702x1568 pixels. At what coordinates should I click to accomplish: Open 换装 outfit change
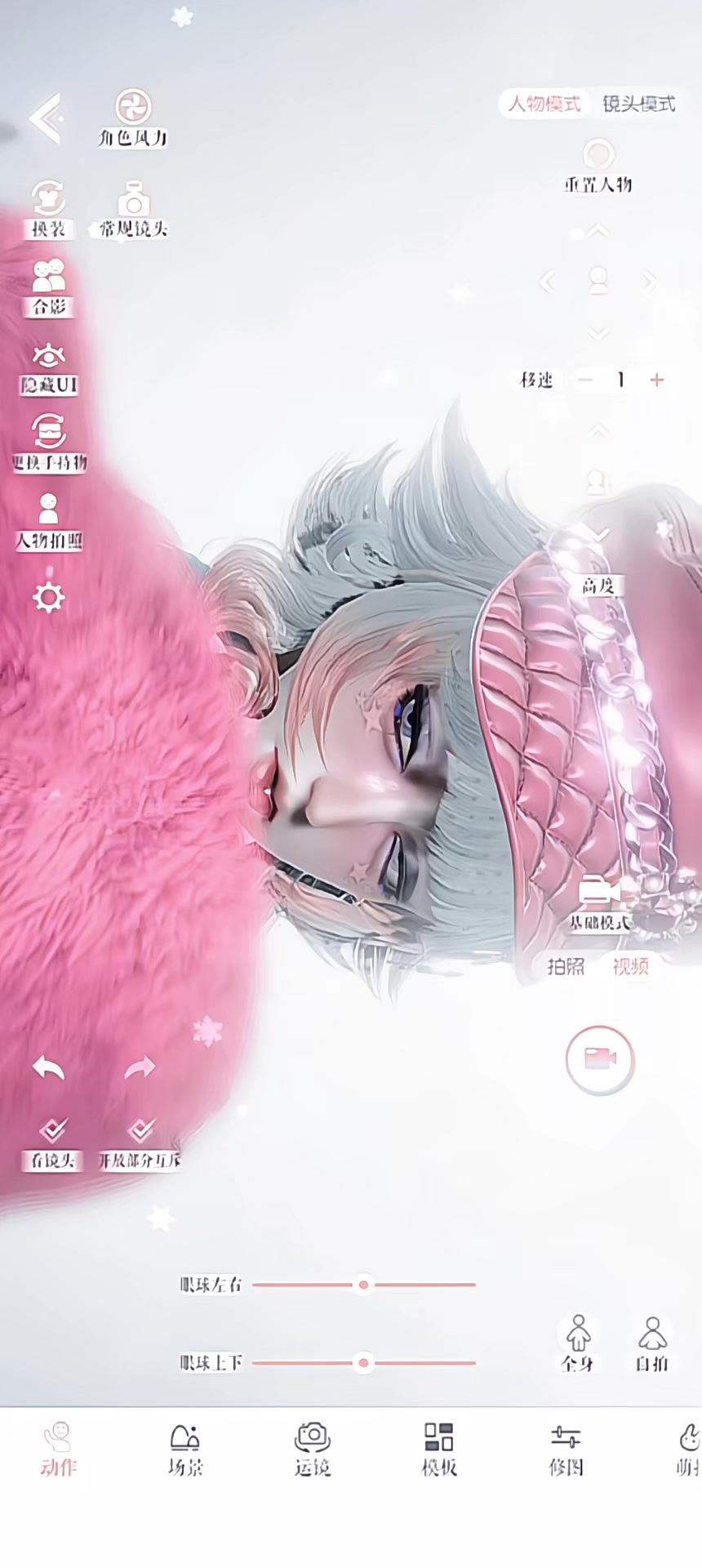tap(48, 209)
